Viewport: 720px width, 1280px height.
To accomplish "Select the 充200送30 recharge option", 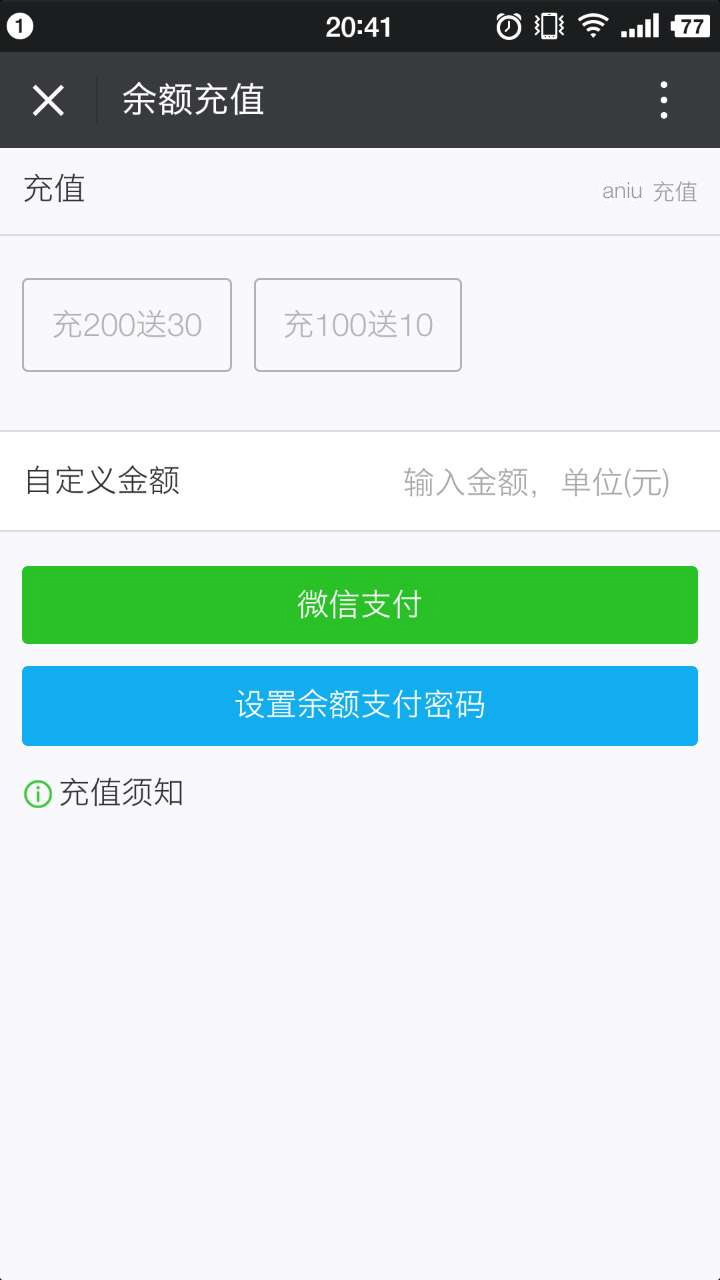I will coord(127,325).
